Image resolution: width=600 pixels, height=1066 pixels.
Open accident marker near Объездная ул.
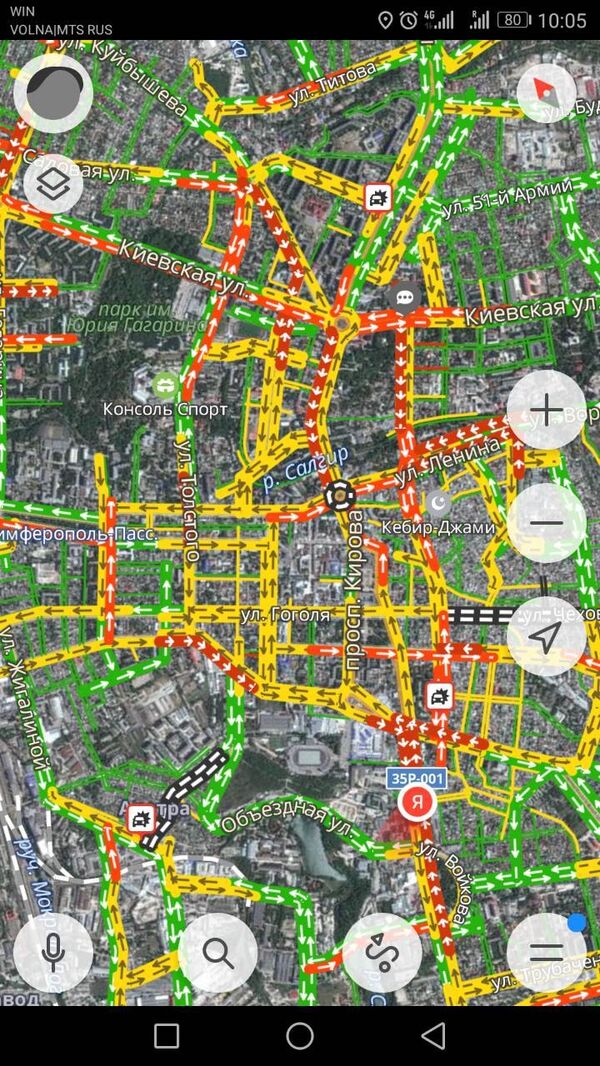141,821
